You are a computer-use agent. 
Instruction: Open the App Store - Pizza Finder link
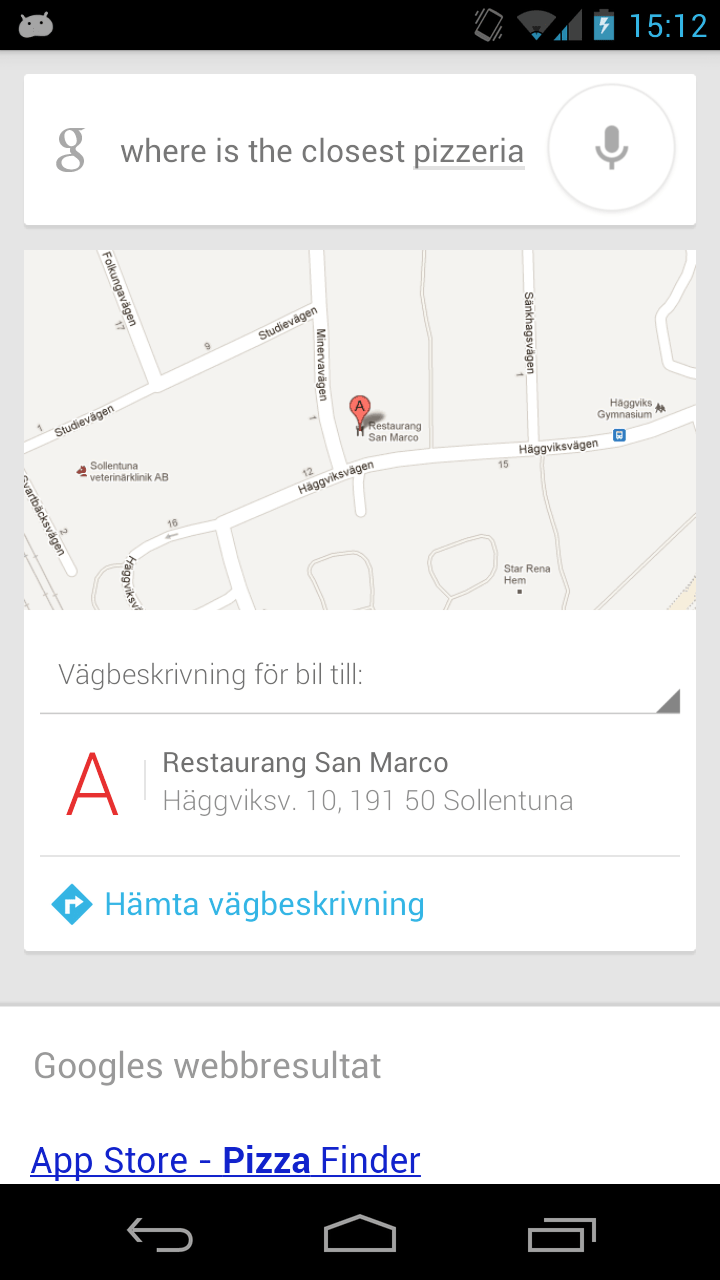226,1161
